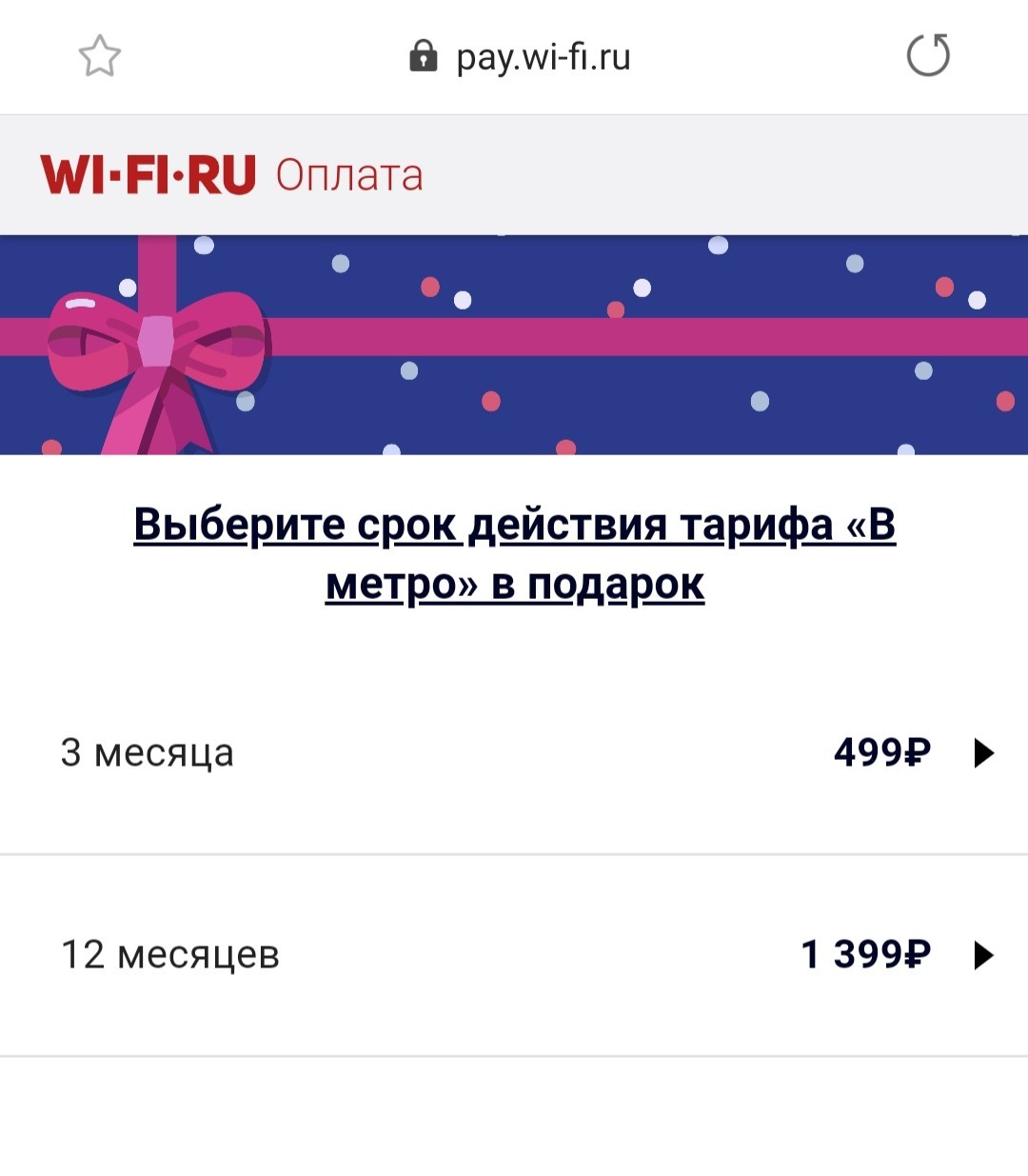This screenshot has width=1028, height=1176.
Task: Open the «В метро» в подарок link
Action: pos(514,553)
